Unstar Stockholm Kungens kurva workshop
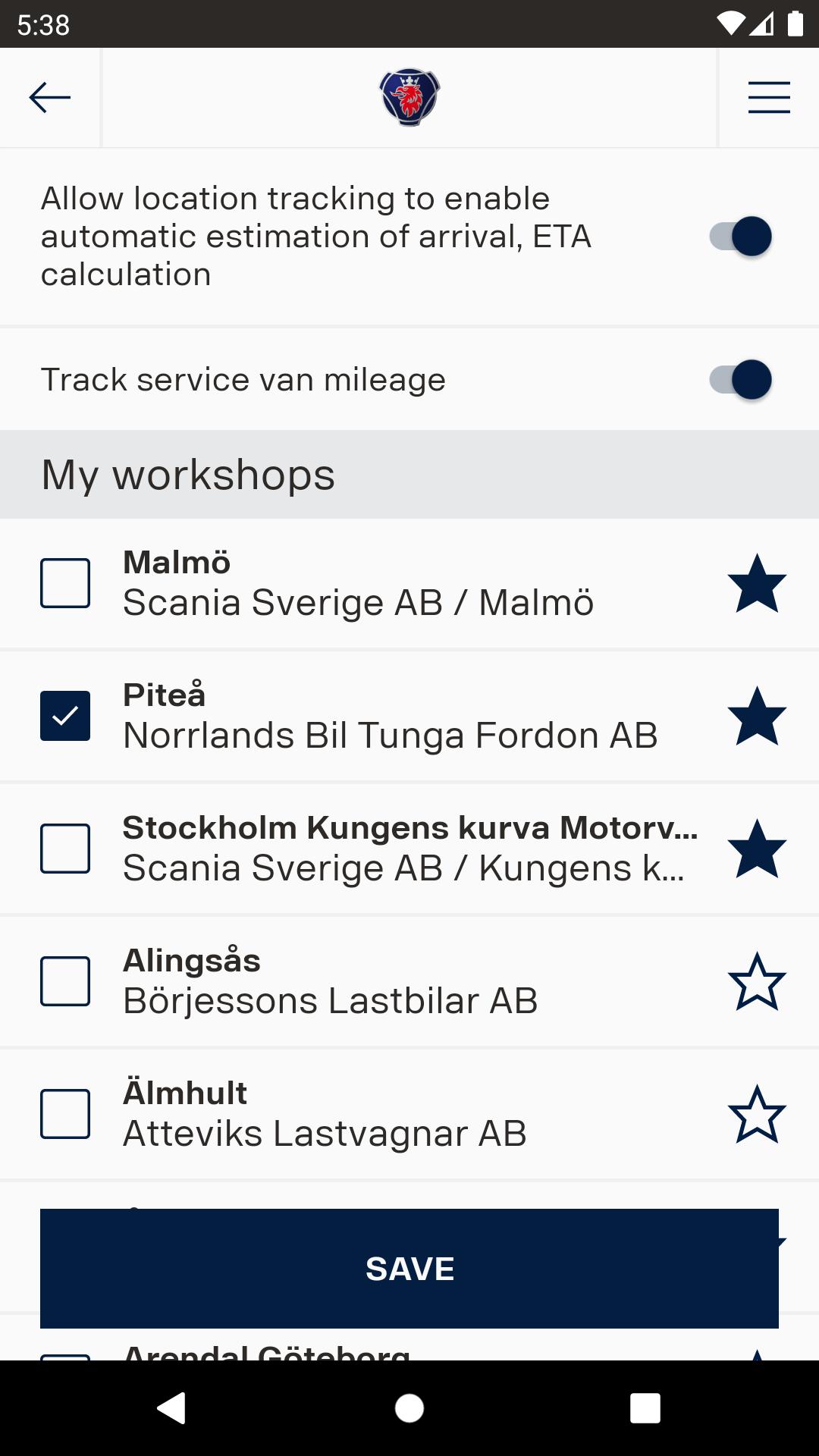Screen dimensions: 819x1456 [757, 849]
